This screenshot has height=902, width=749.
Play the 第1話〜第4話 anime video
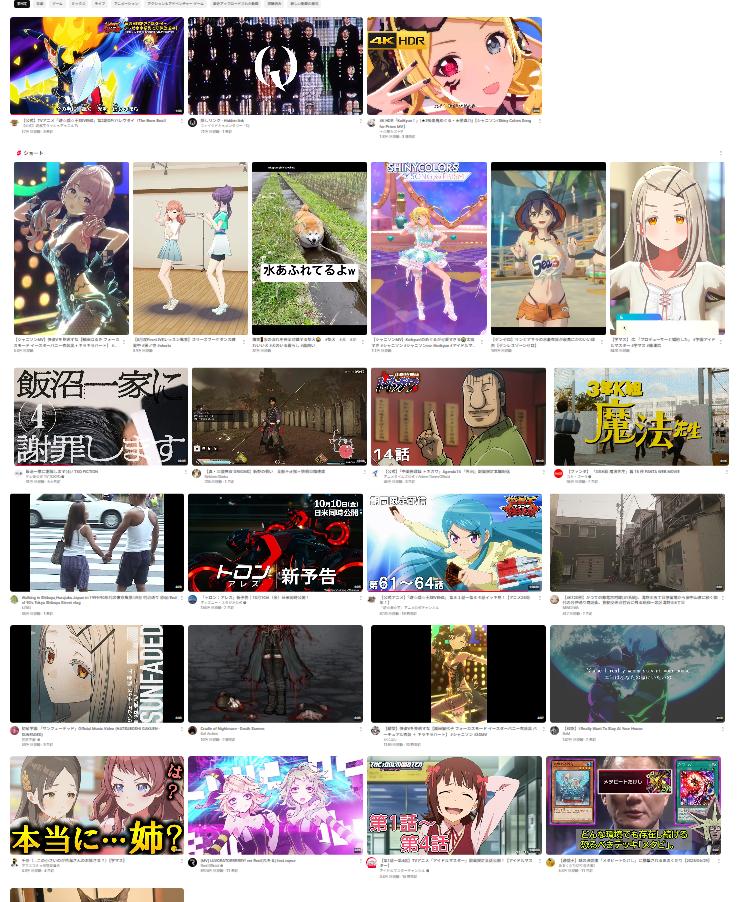pos(454,804)
